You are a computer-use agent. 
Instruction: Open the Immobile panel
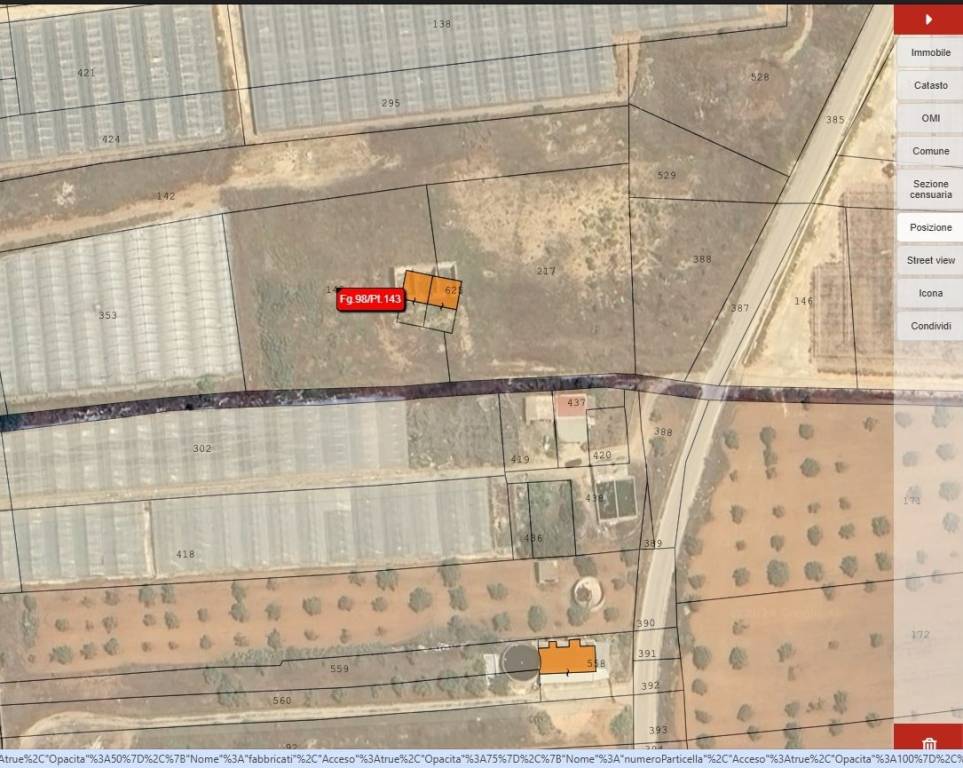pyautogui.click(x=930, y=52)
